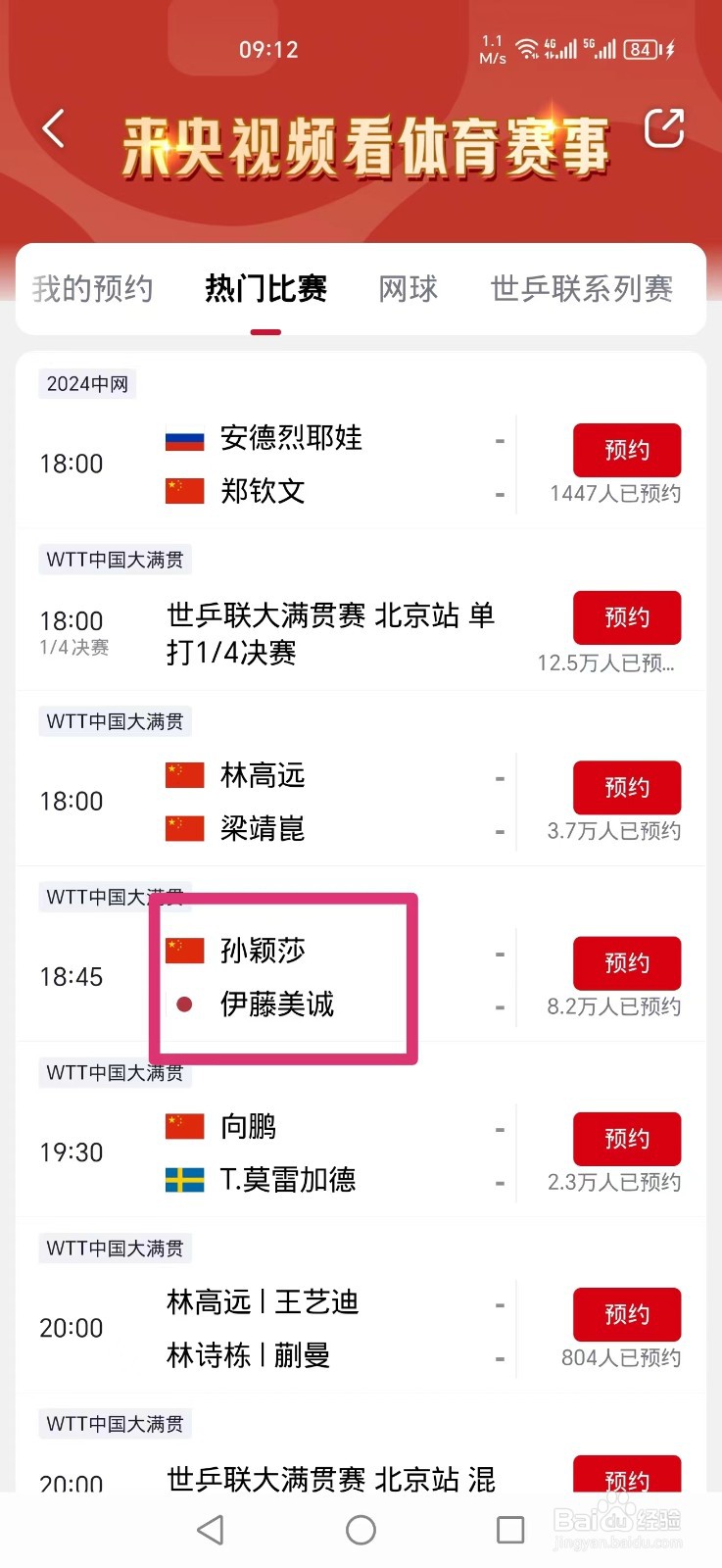Tap 预约 for the 孙颖莎 match
Screen dimensions: 722x1568
(626, 963)
